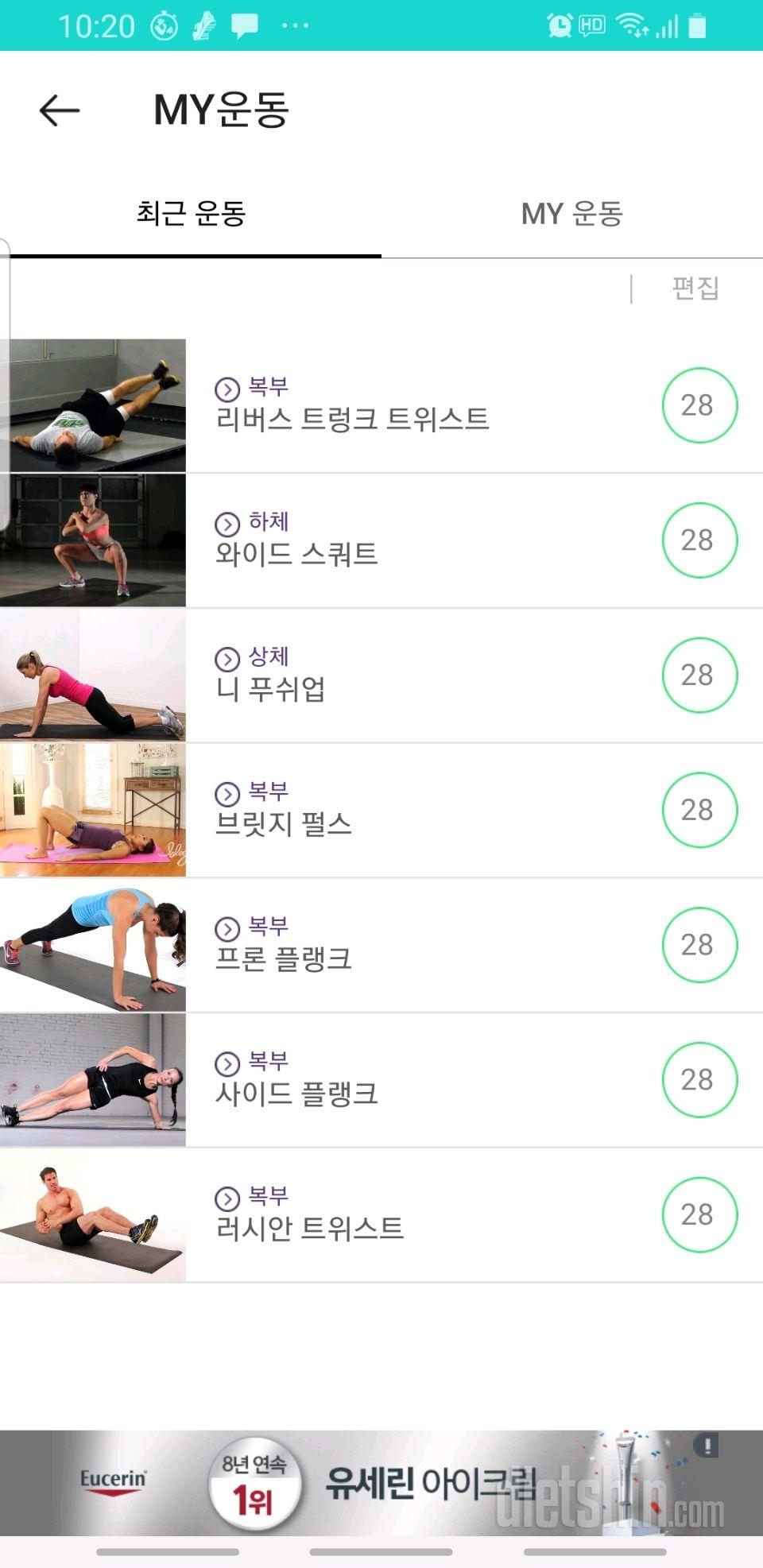Screen dimensions: 763x1568
Task: Open the 러시안 트위스트 exercise
Action: tap(310, 1228)
